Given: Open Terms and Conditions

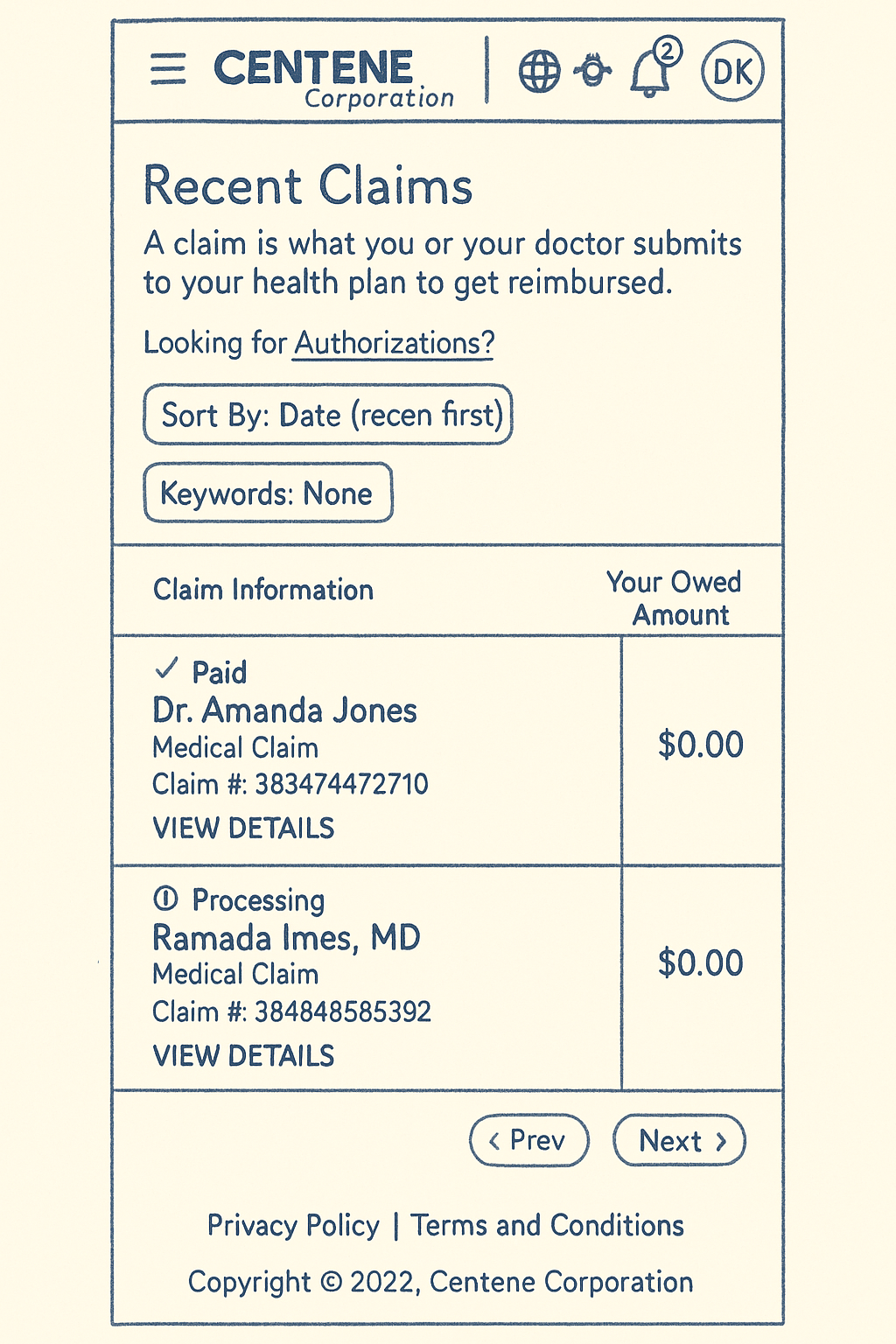Looking at the screenshot, I should coord(547,1225).
